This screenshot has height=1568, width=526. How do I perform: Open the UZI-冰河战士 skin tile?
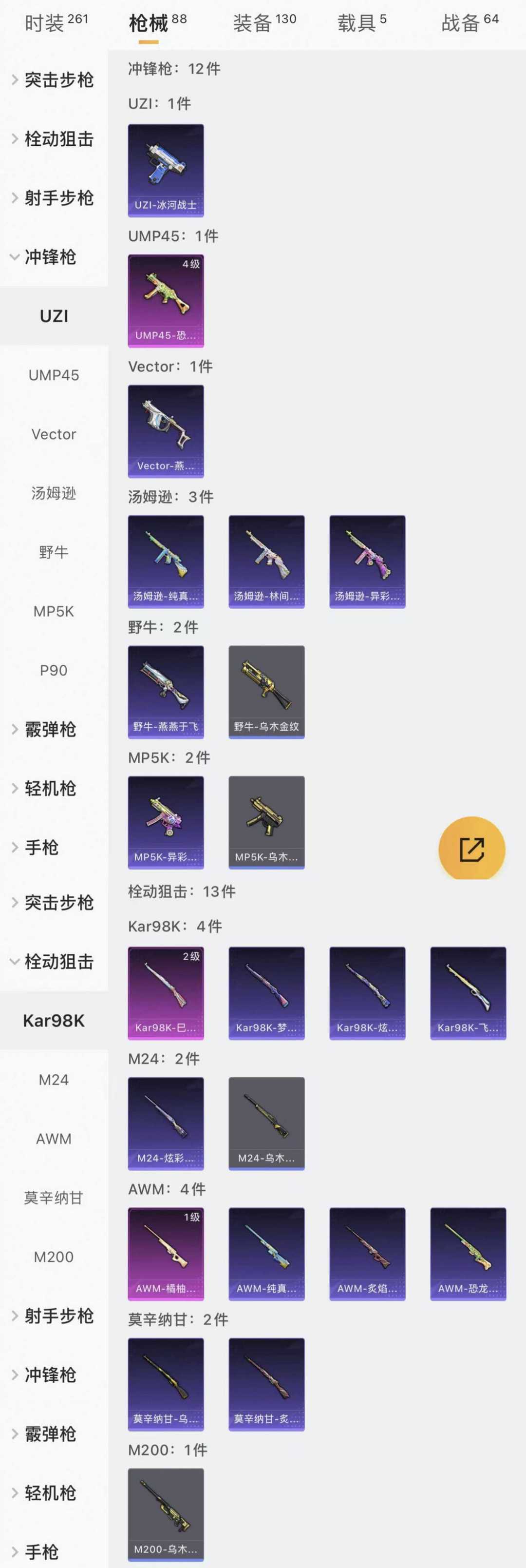click(166, 171)
